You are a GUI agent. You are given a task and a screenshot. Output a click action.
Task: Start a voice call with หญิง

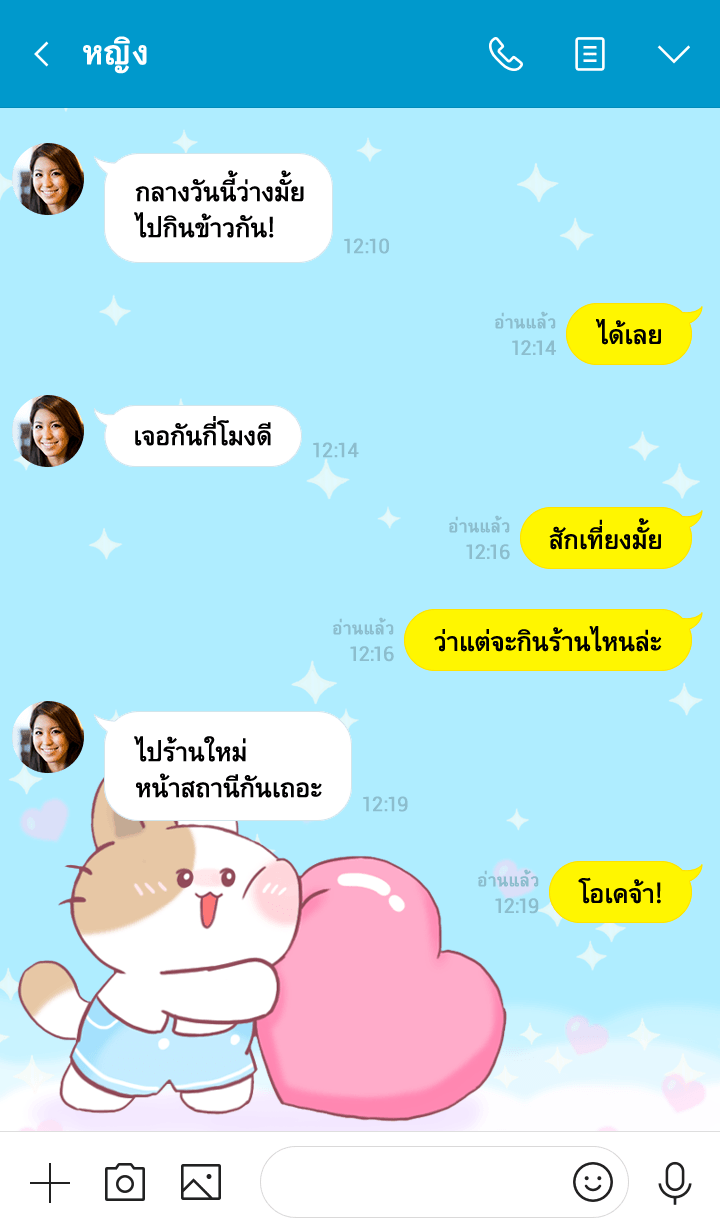[x=505, y=54]
